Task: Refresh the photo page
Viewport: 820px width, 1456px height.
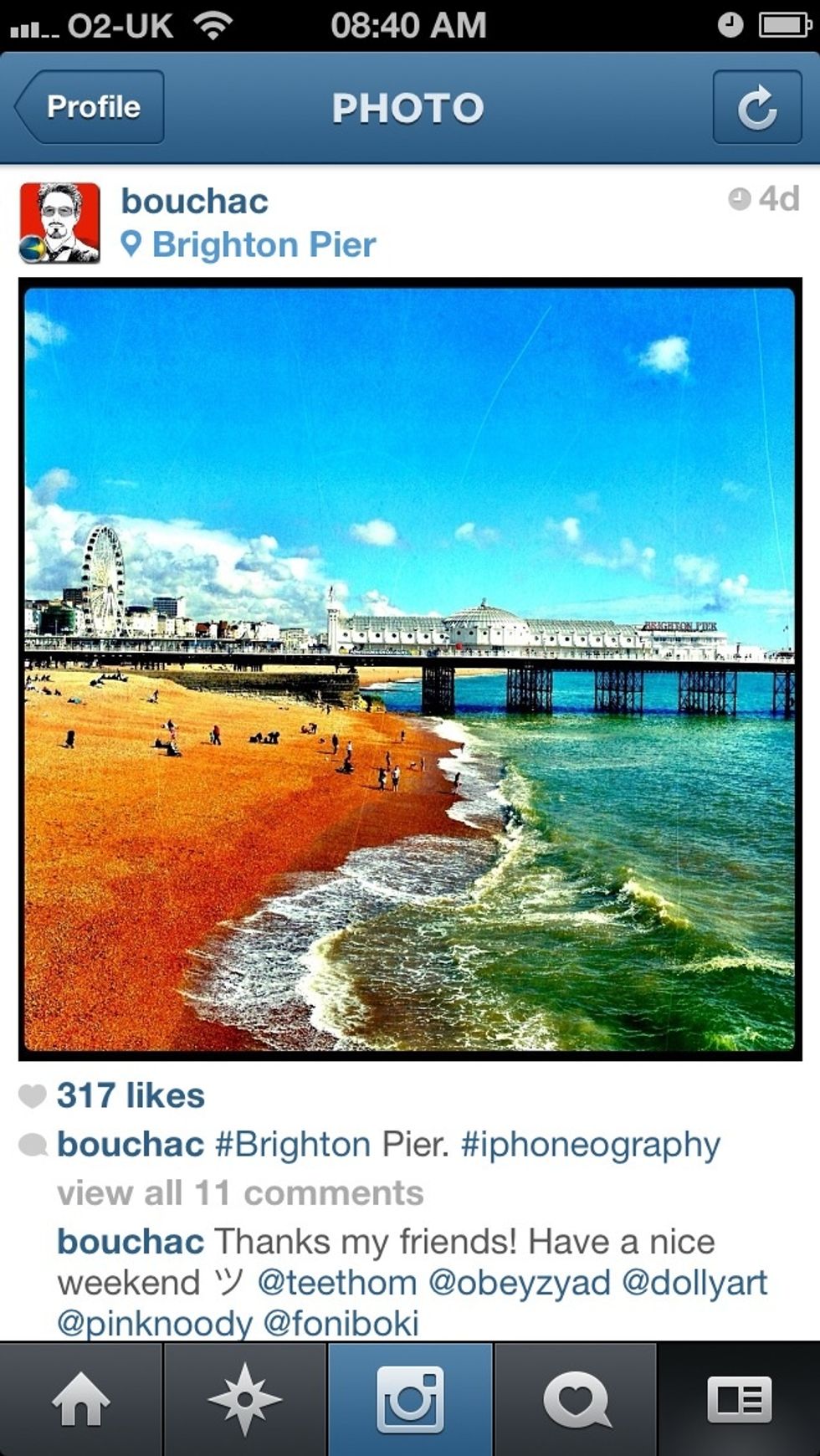Action: (757, 107)
